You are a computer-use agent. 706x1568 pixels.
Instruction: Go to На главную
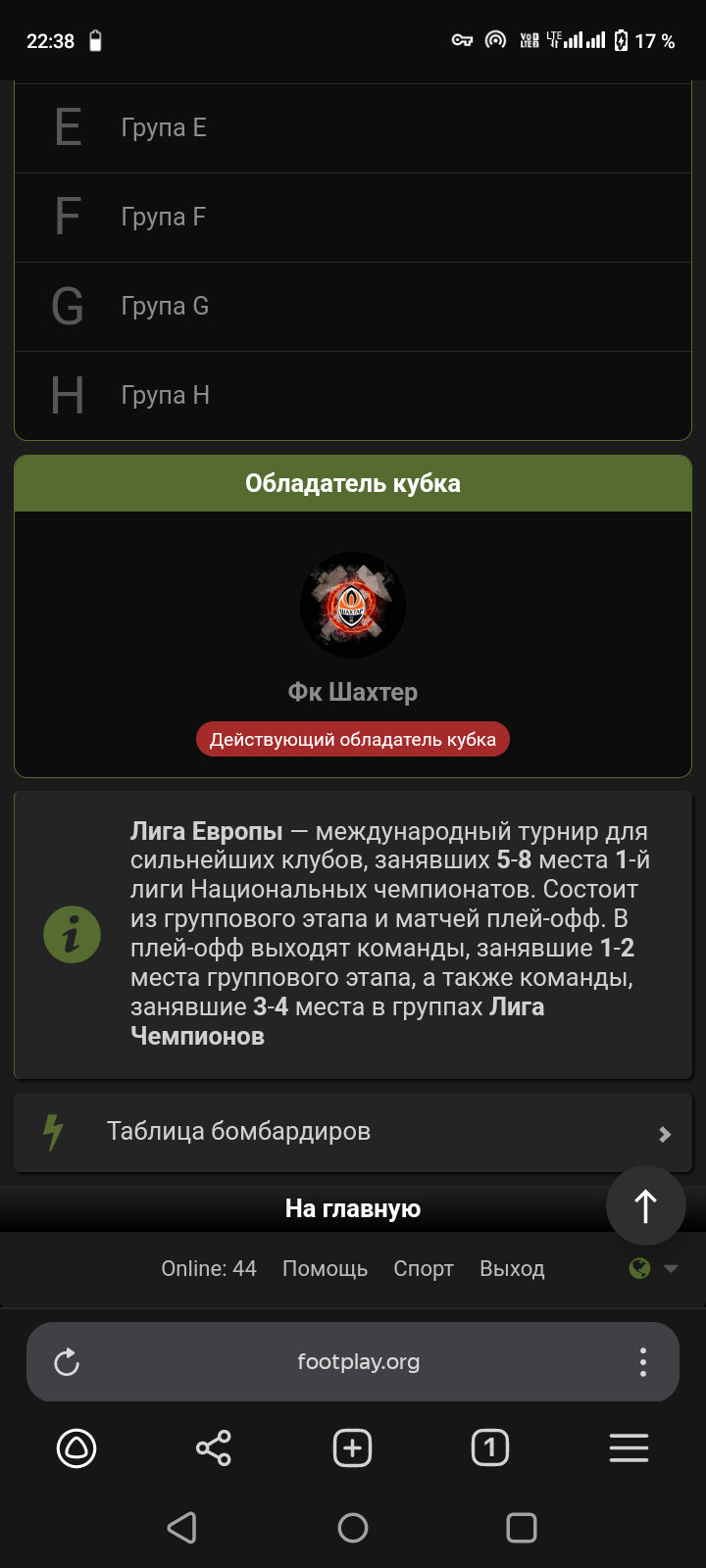coord(353,1208)
